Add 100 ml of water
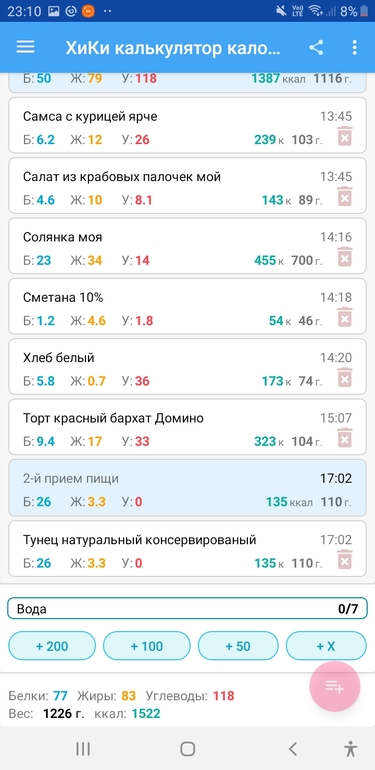The width and height of the screenshot is (375, 770). 146,646
